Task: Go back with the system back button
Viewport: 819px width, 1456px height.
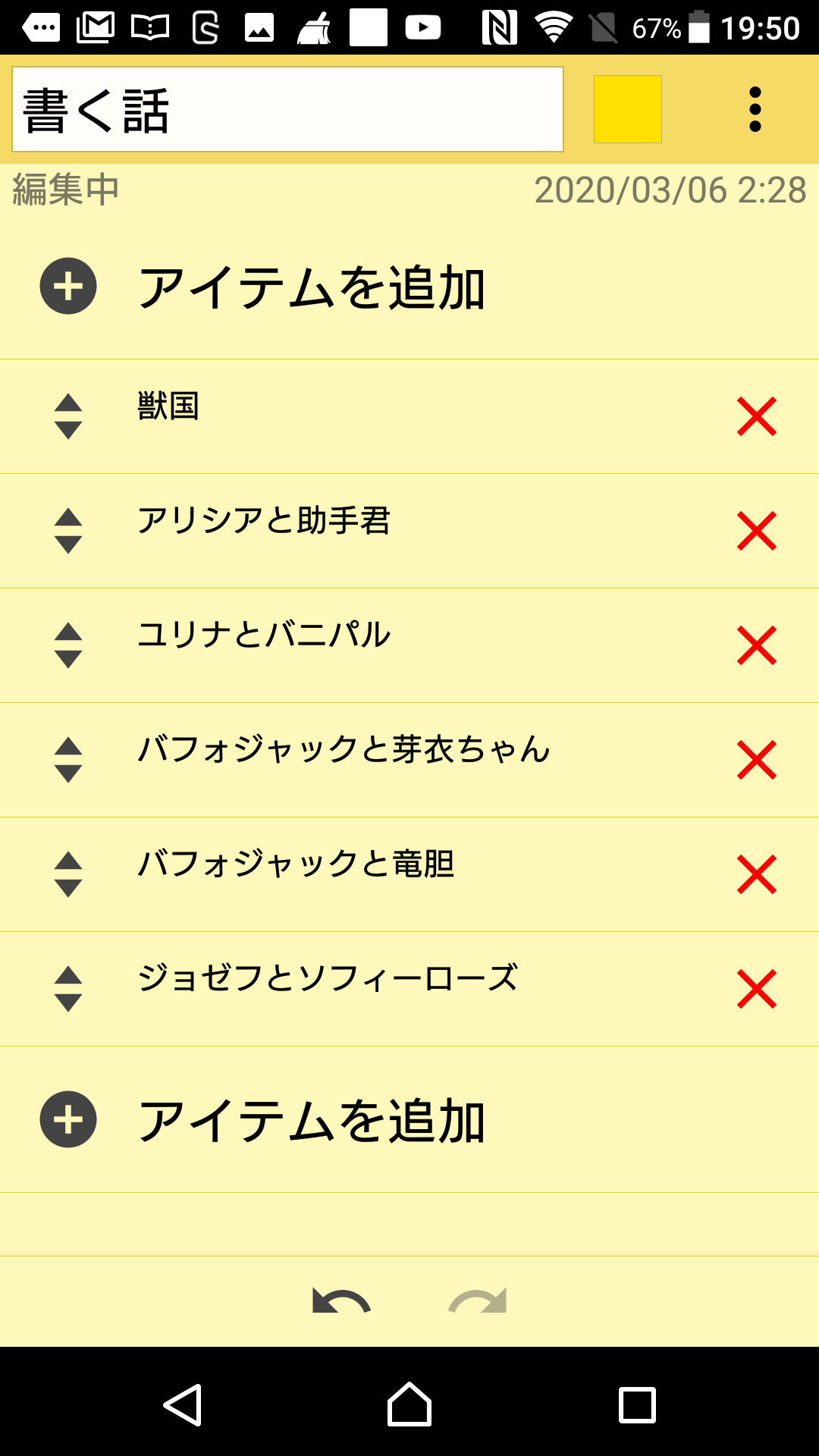Action: click(183, 1404)
